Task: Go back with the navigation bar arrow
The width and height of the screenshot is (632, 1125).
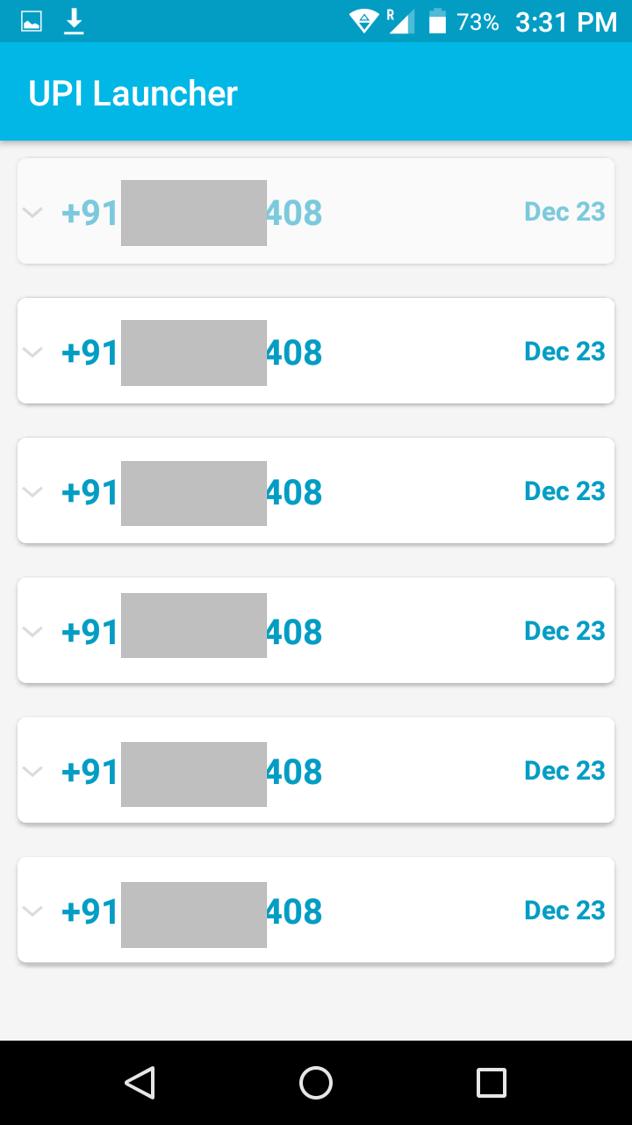Action: pyautogui.click(x=140, y=1082)
